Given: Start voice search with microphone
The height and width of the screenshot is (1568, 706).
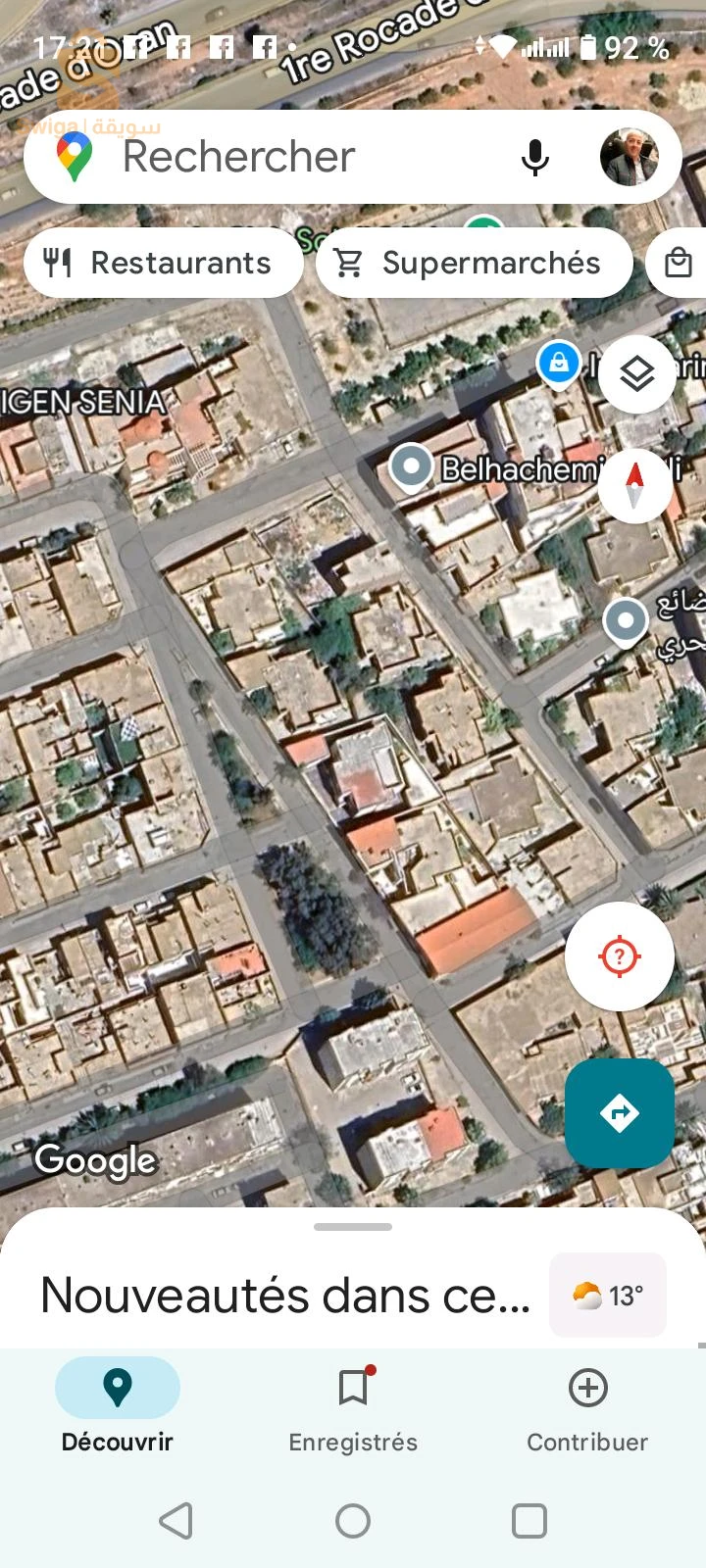Looking at the screenshot, I should [x=534, y=157].
